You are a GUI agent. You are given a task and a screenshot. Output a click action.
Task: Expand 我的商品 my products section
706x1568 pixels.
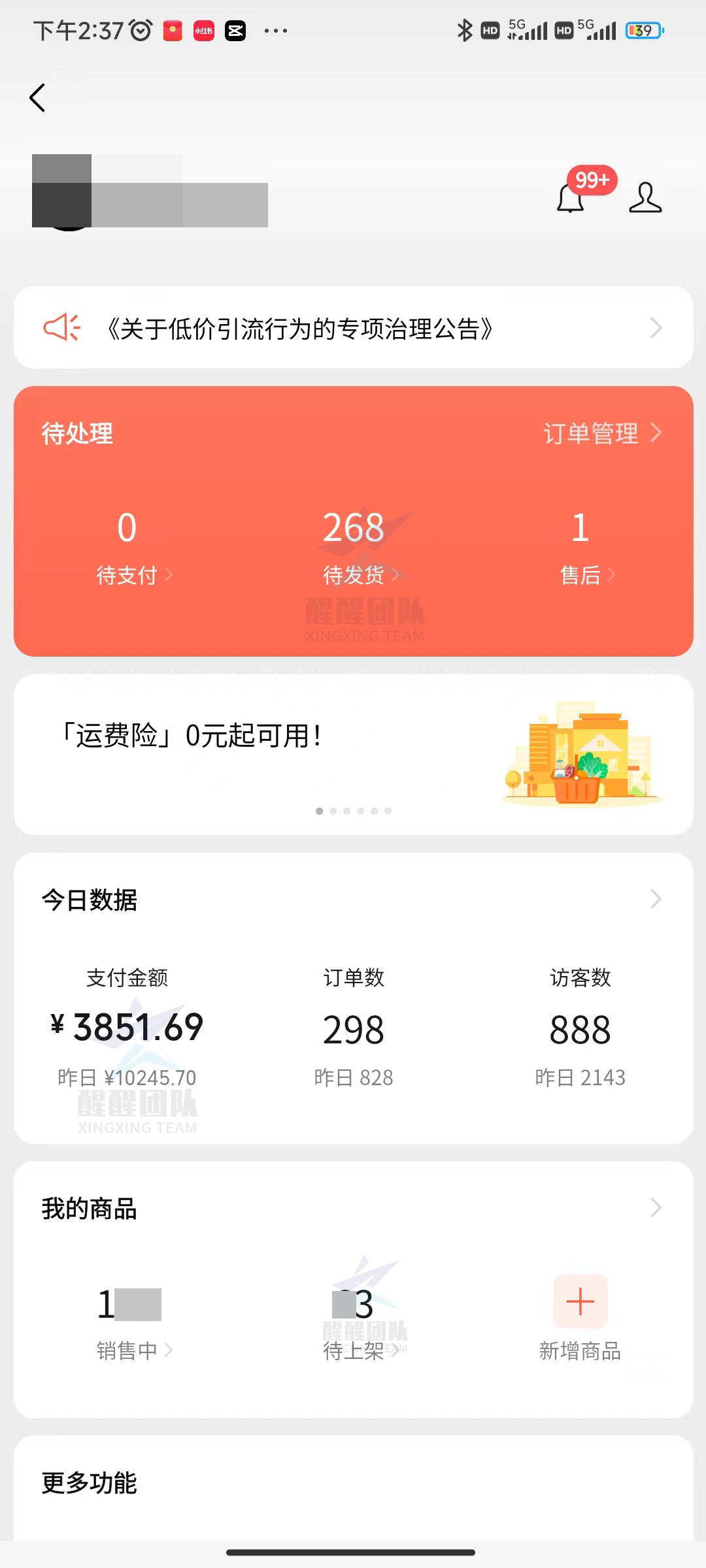(655, 1208)
